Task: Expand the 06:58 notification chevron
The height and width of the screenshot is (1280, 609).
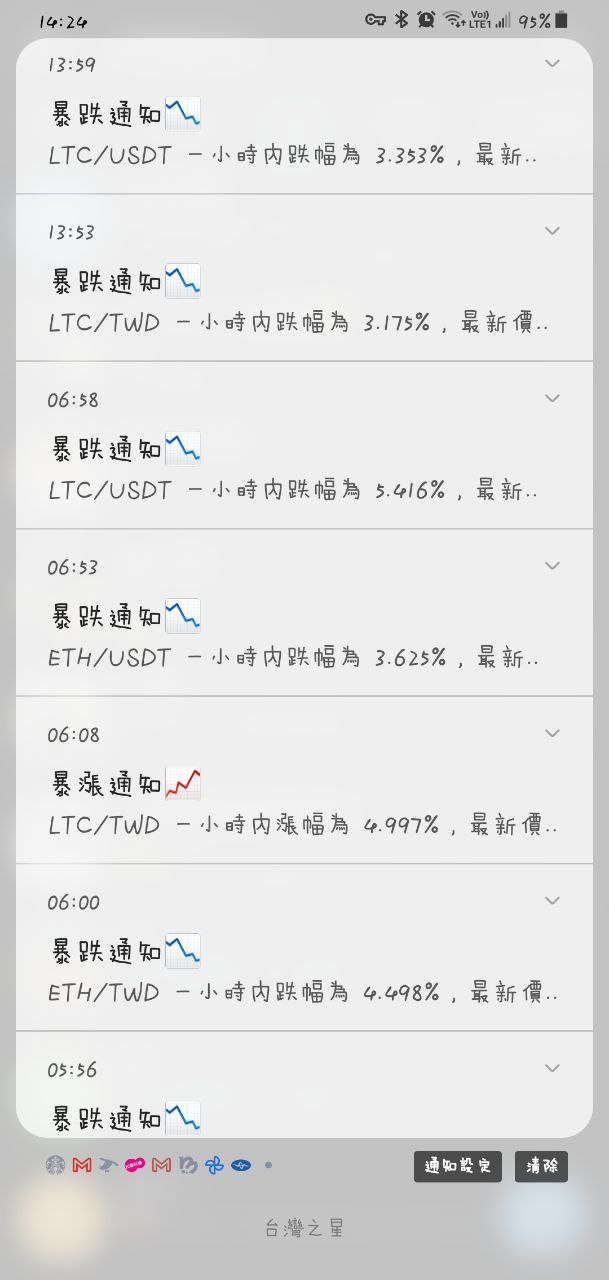Action: (552, 398)
